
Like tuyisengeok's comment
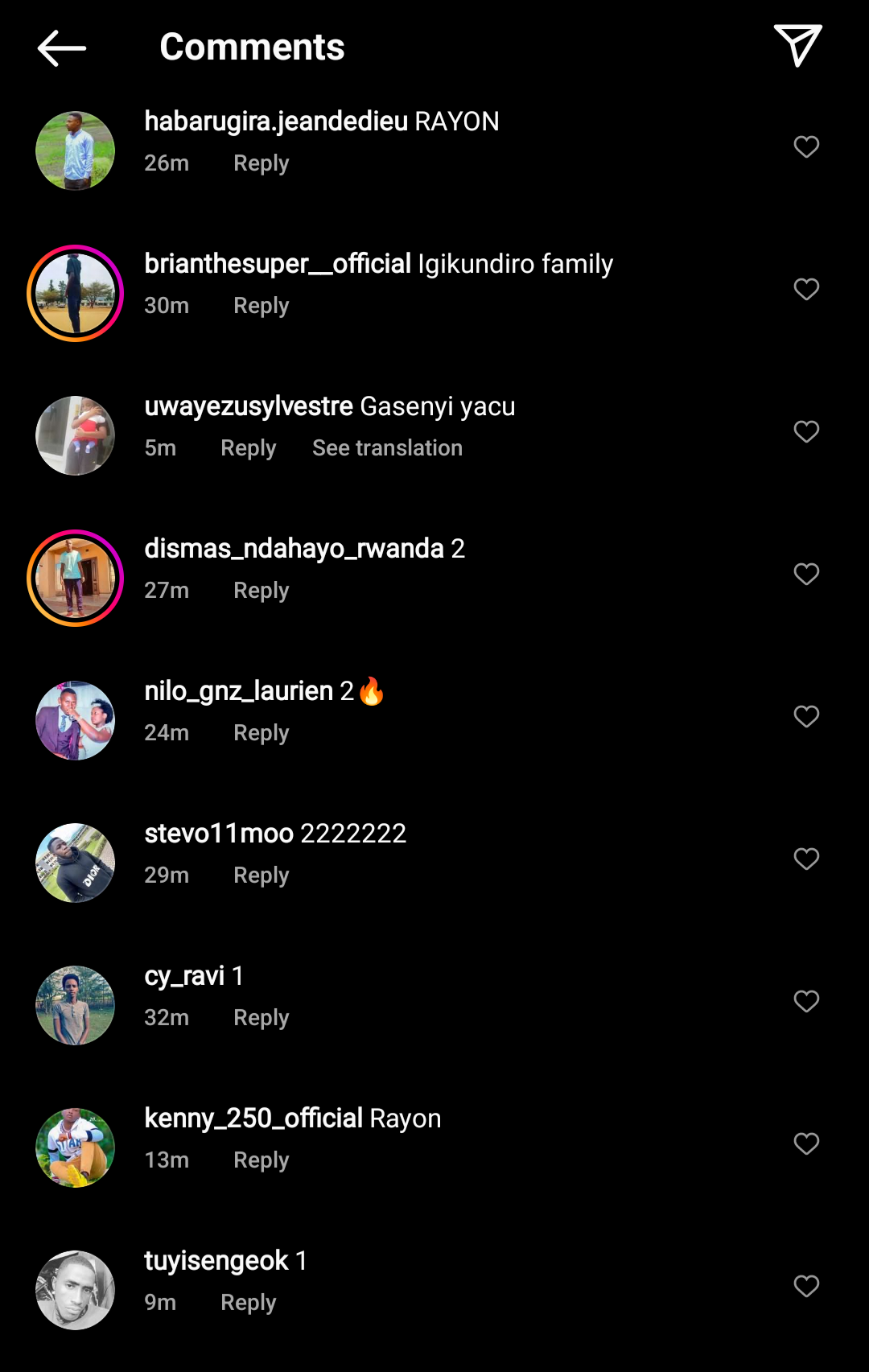click(806, 1287)
